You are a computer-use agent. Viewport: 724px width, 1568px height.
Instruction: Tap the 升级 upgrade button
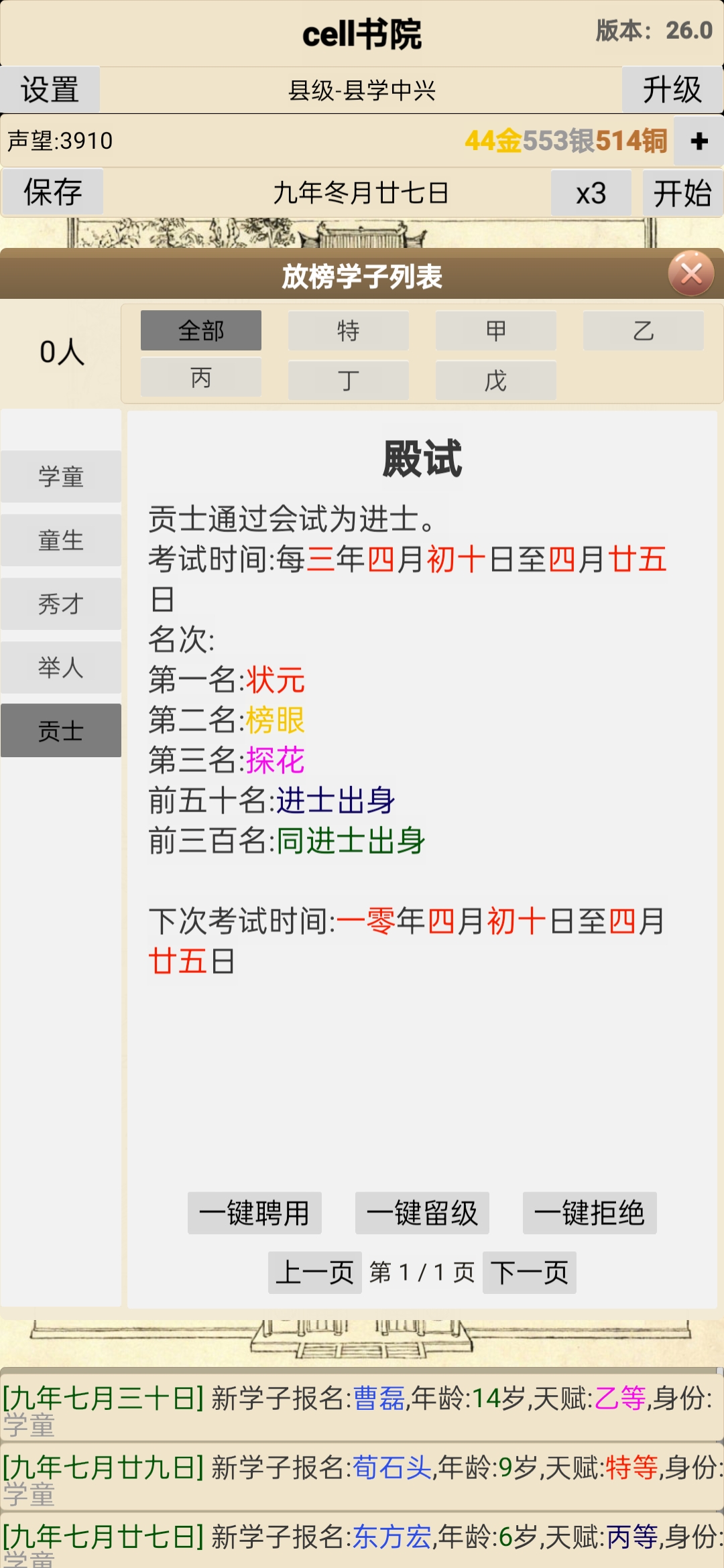coord(672,90)
